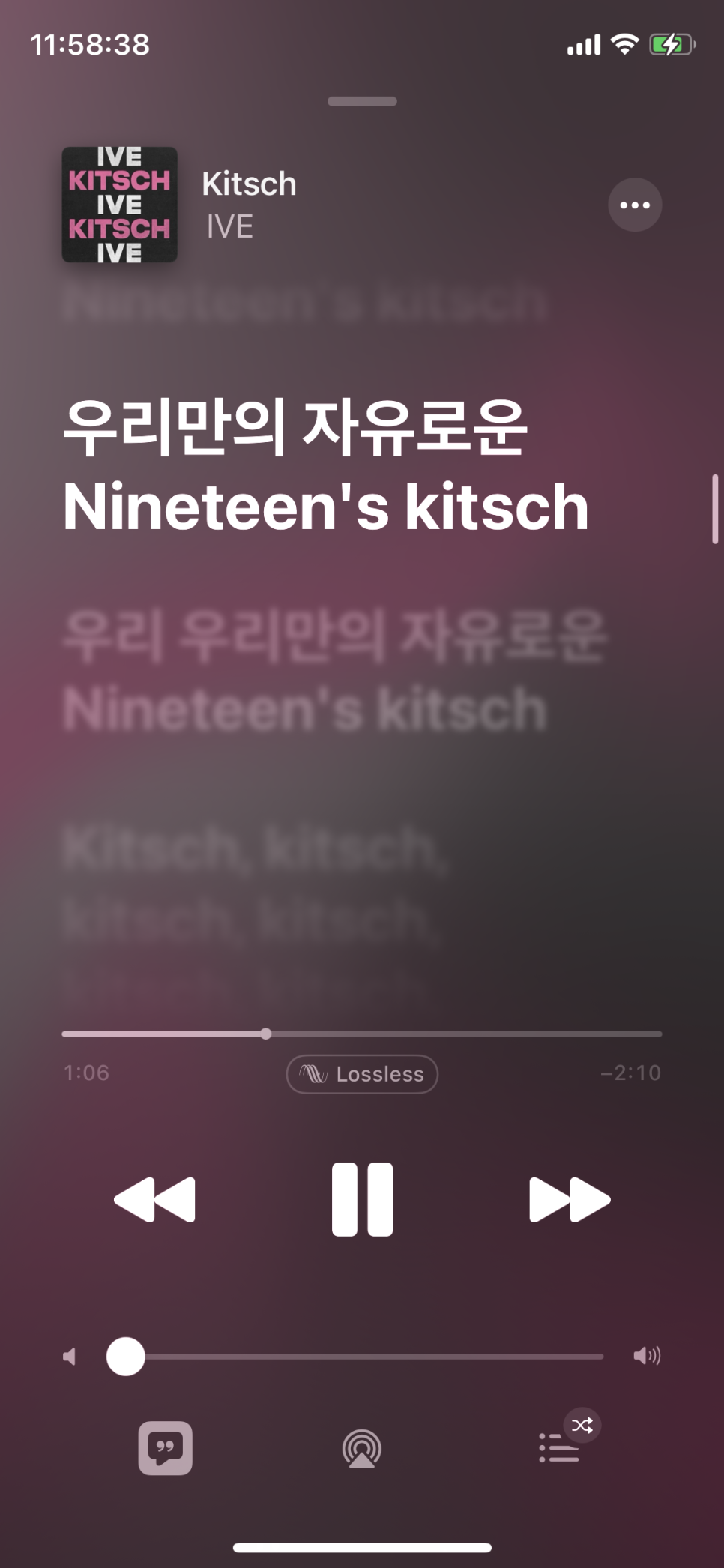Open AirPlay output options

362,1448
